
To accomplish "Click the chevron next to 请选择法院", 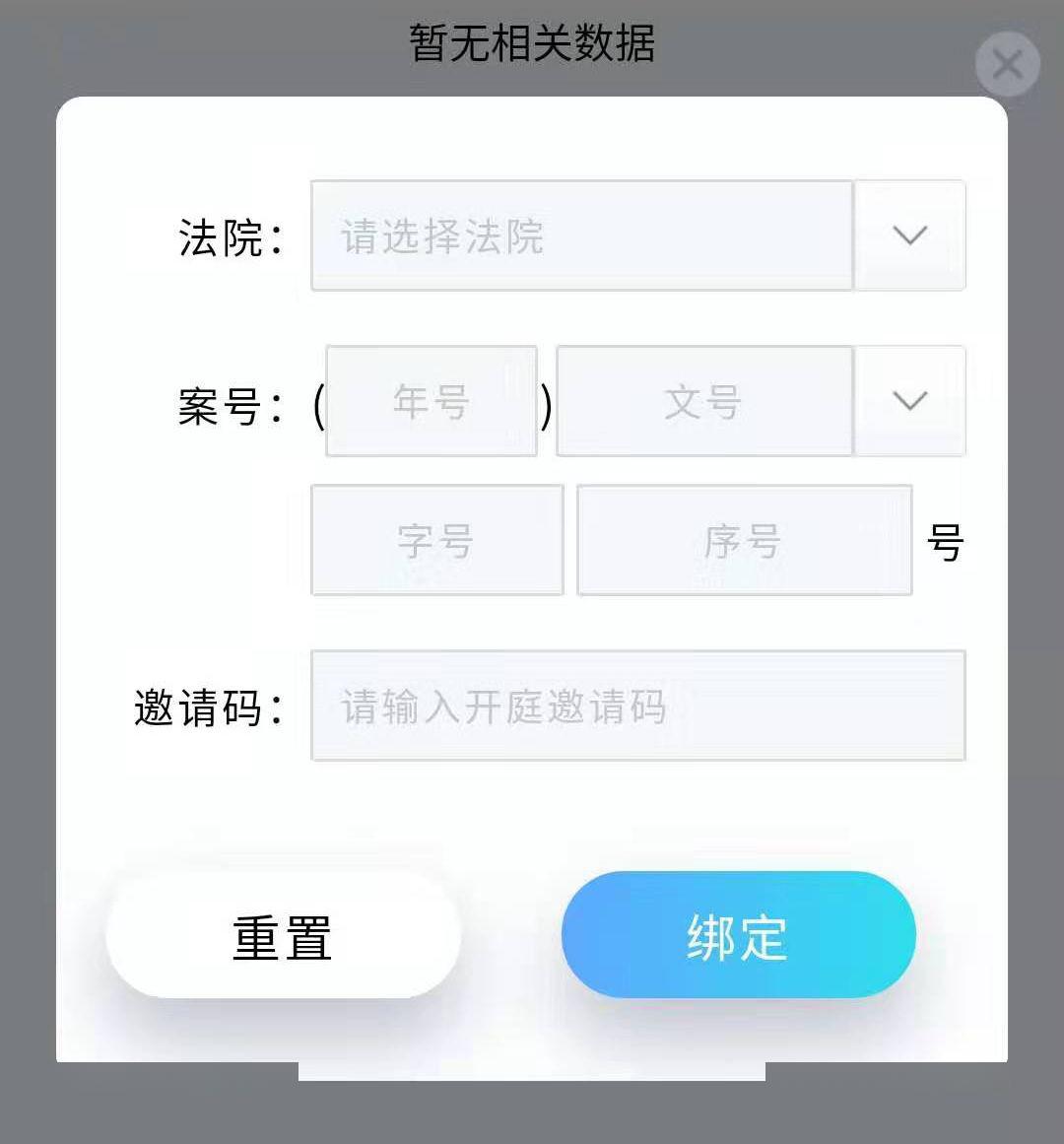I will (x=908, y=236).
